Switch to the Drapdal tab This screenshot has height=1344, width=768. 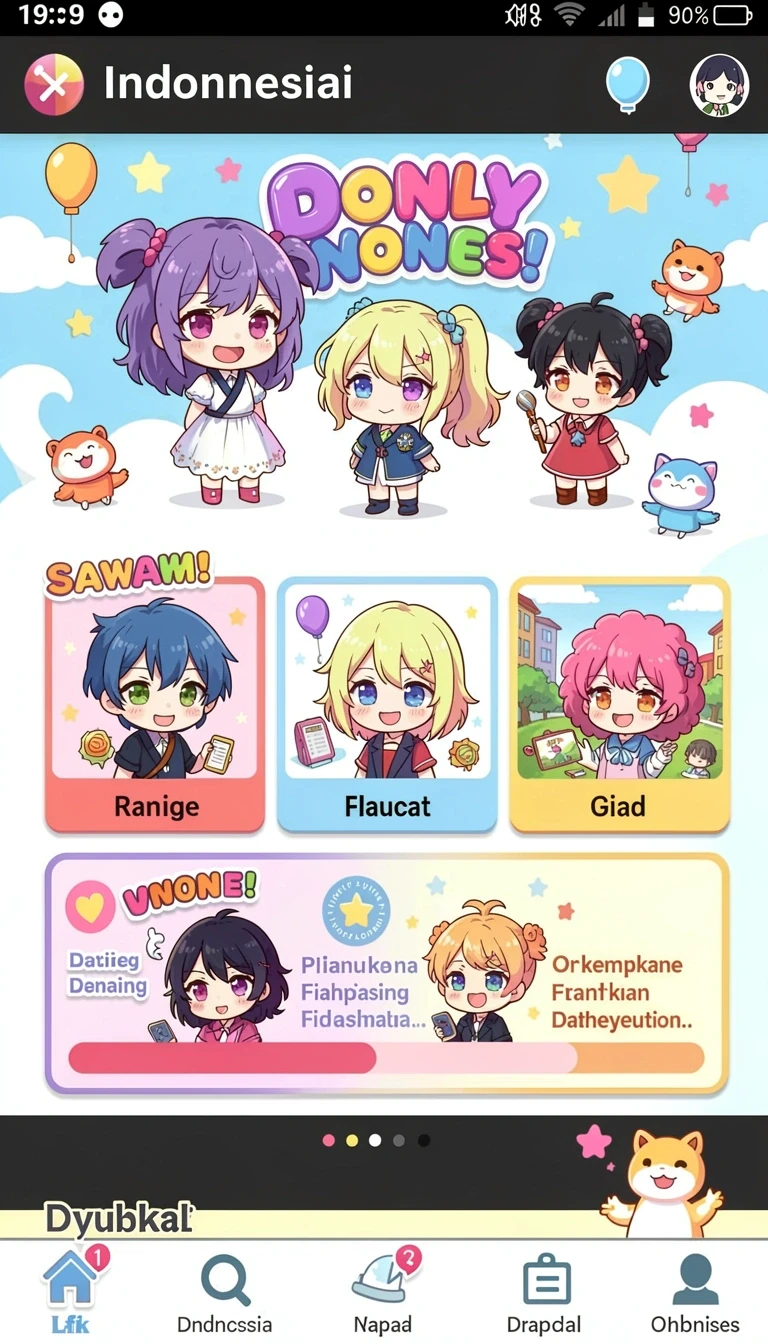coord(545,1295)
